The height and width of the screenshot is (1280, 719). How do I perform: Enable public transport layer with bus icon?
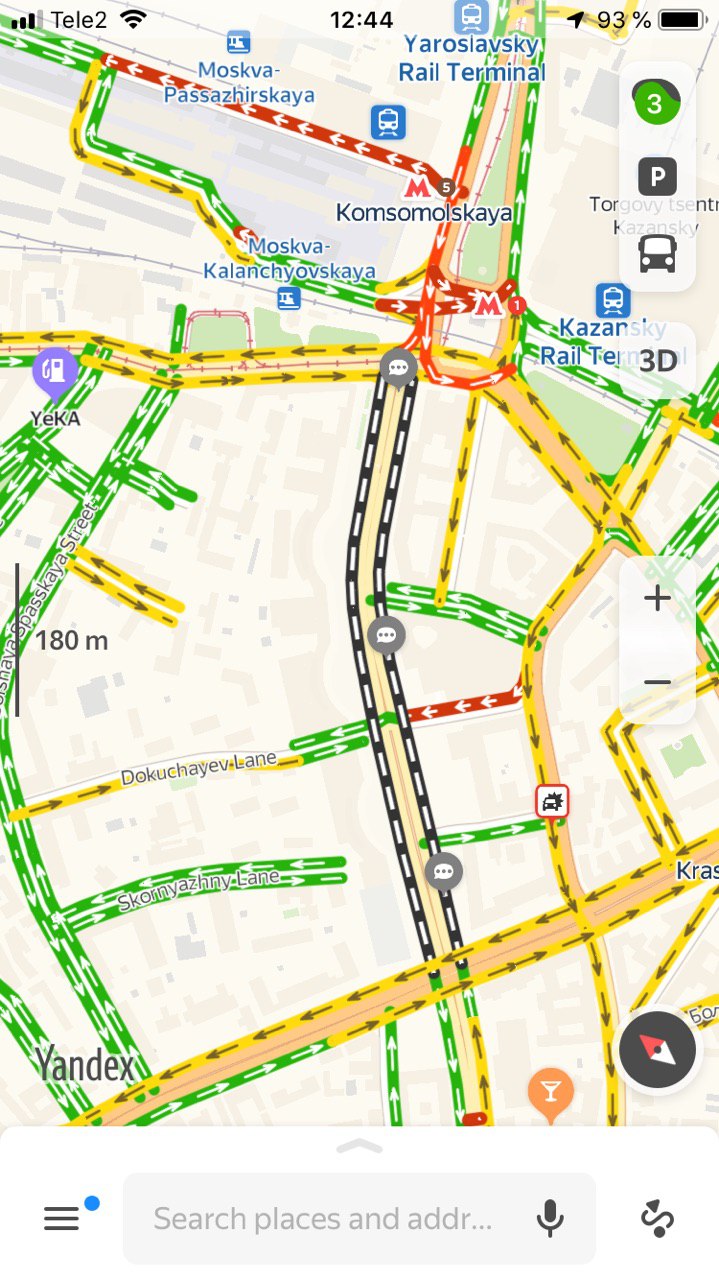pos(657,253)
